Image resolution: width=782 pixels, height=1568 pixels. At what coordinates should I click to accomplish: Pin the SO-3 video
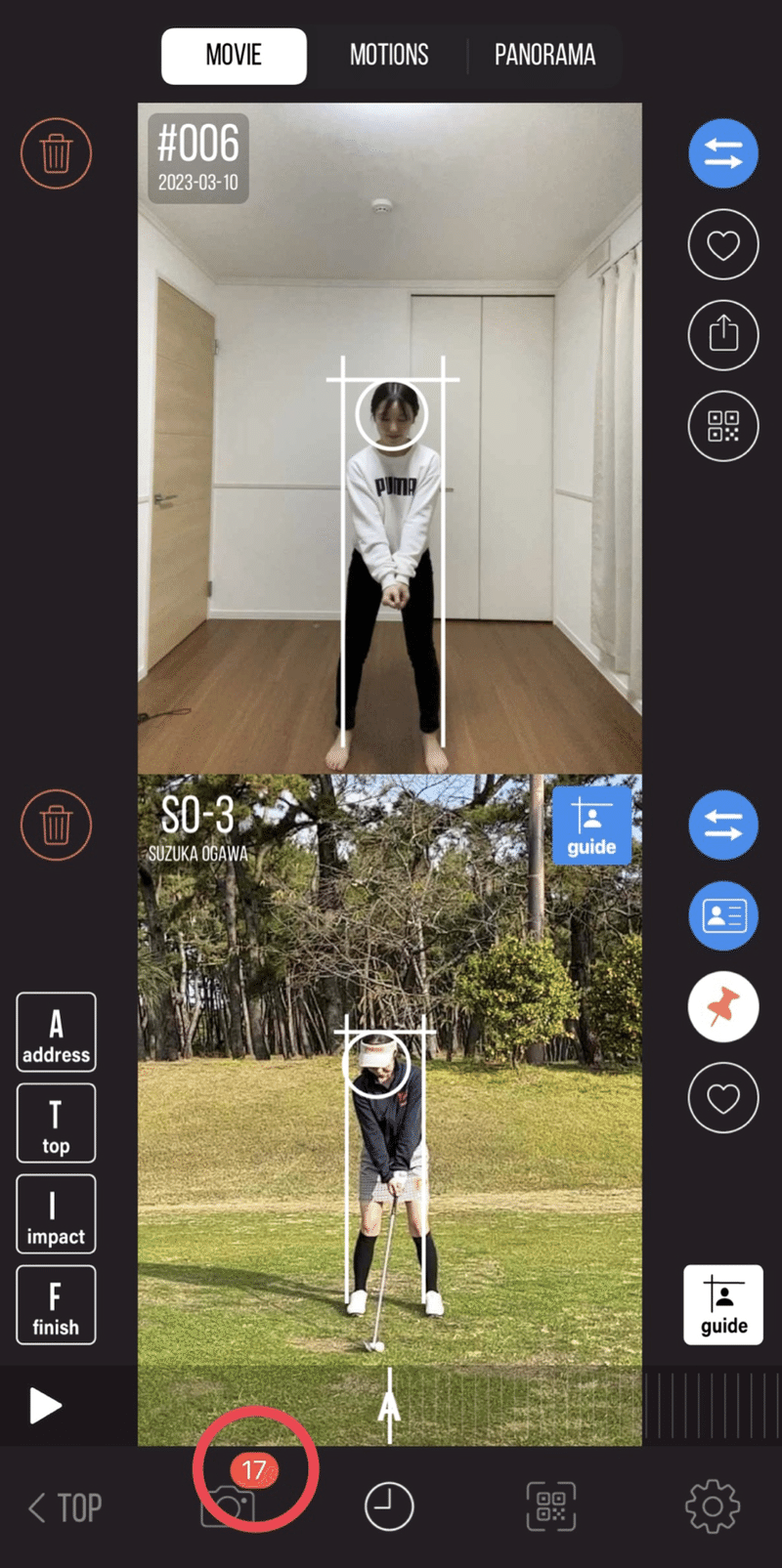[723, 1006]
